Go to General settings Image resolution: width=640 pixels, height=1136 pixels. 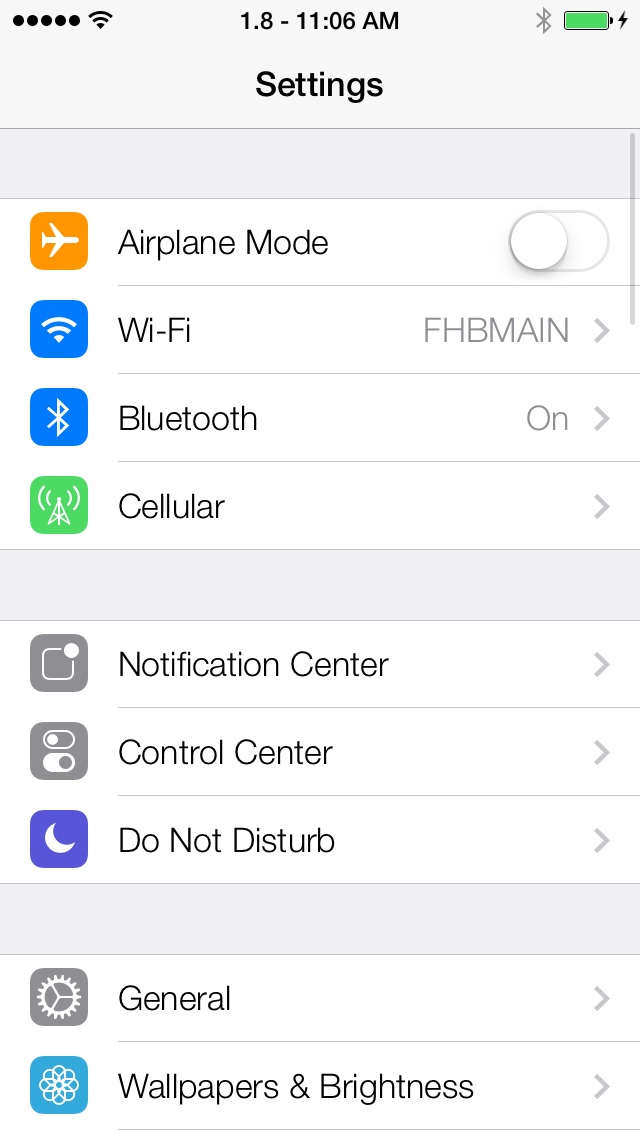(x=320, y=998)
